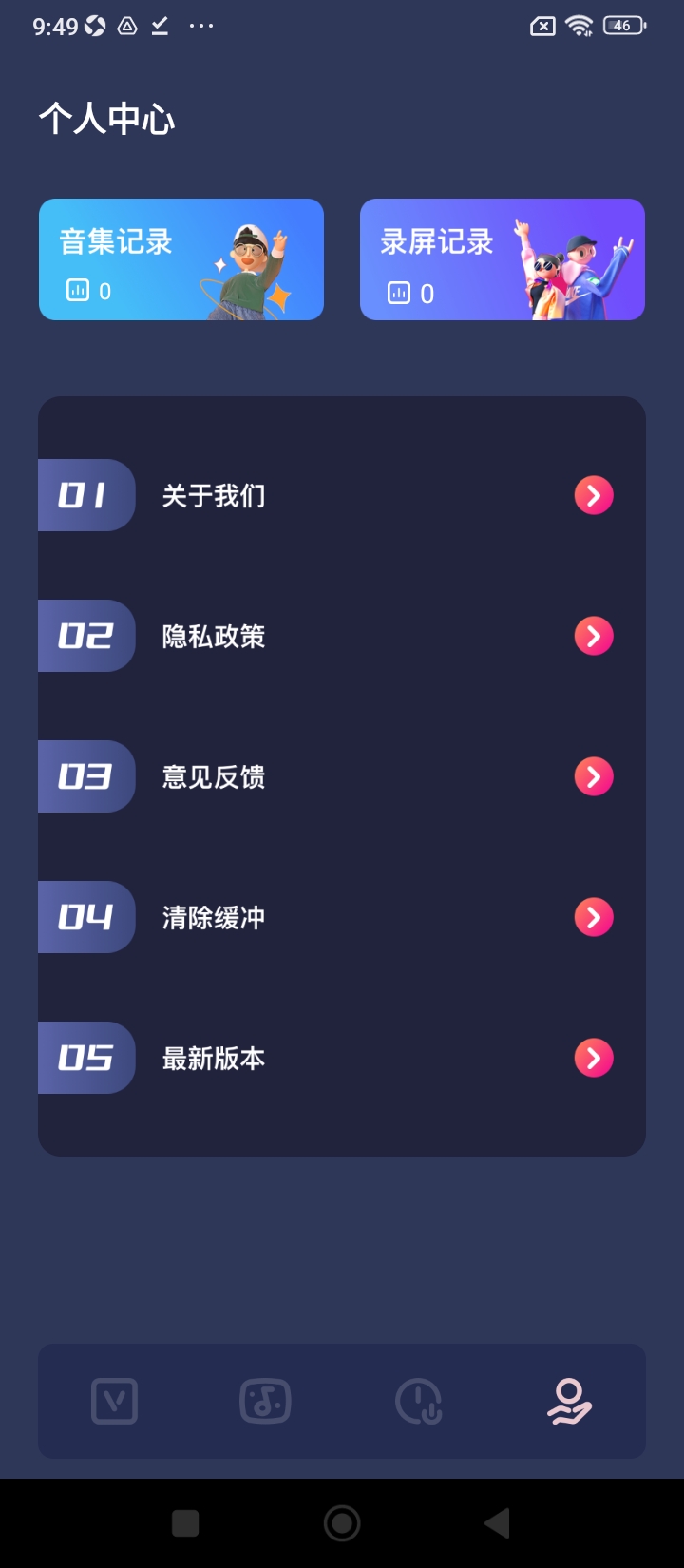684x1568 pixels.
Task: Switch to the video tab
Action: [114, 1401]
